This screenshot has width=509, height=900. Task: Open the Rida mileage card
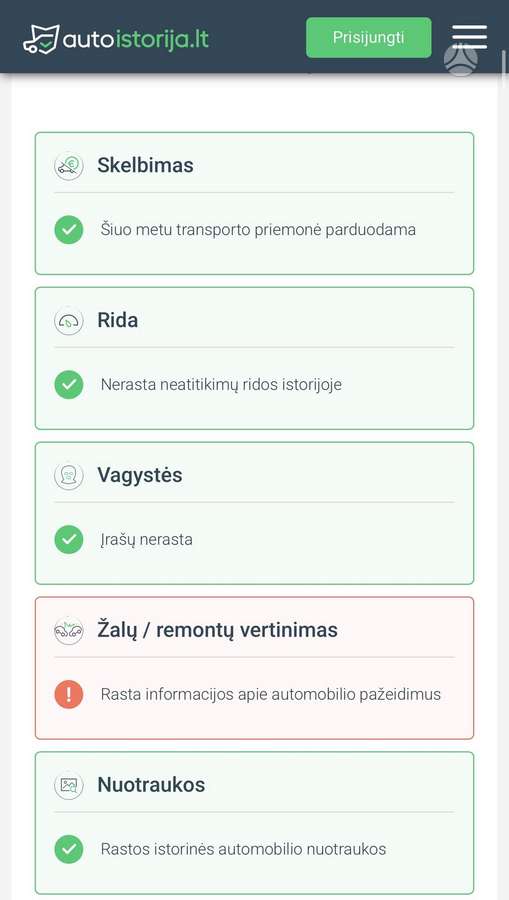[254, 358]
